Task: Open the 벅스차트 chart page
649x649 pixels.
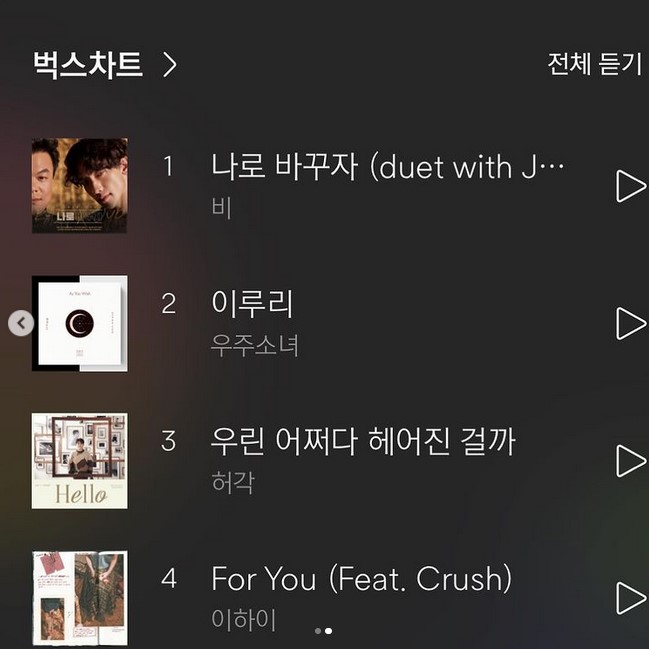Action: pyautogui.click(x=104, y=65)
